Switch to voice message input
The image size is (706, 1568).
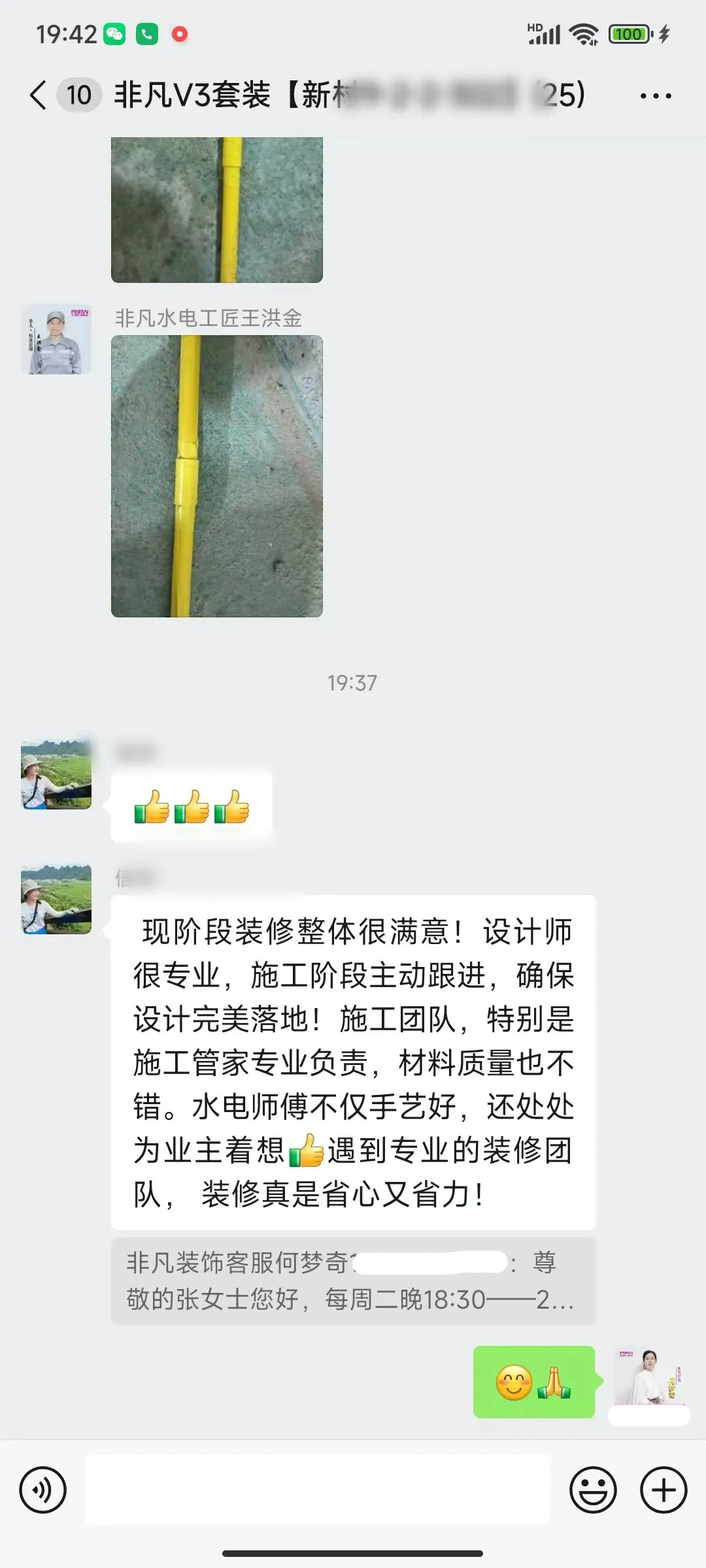(43, 1490)
